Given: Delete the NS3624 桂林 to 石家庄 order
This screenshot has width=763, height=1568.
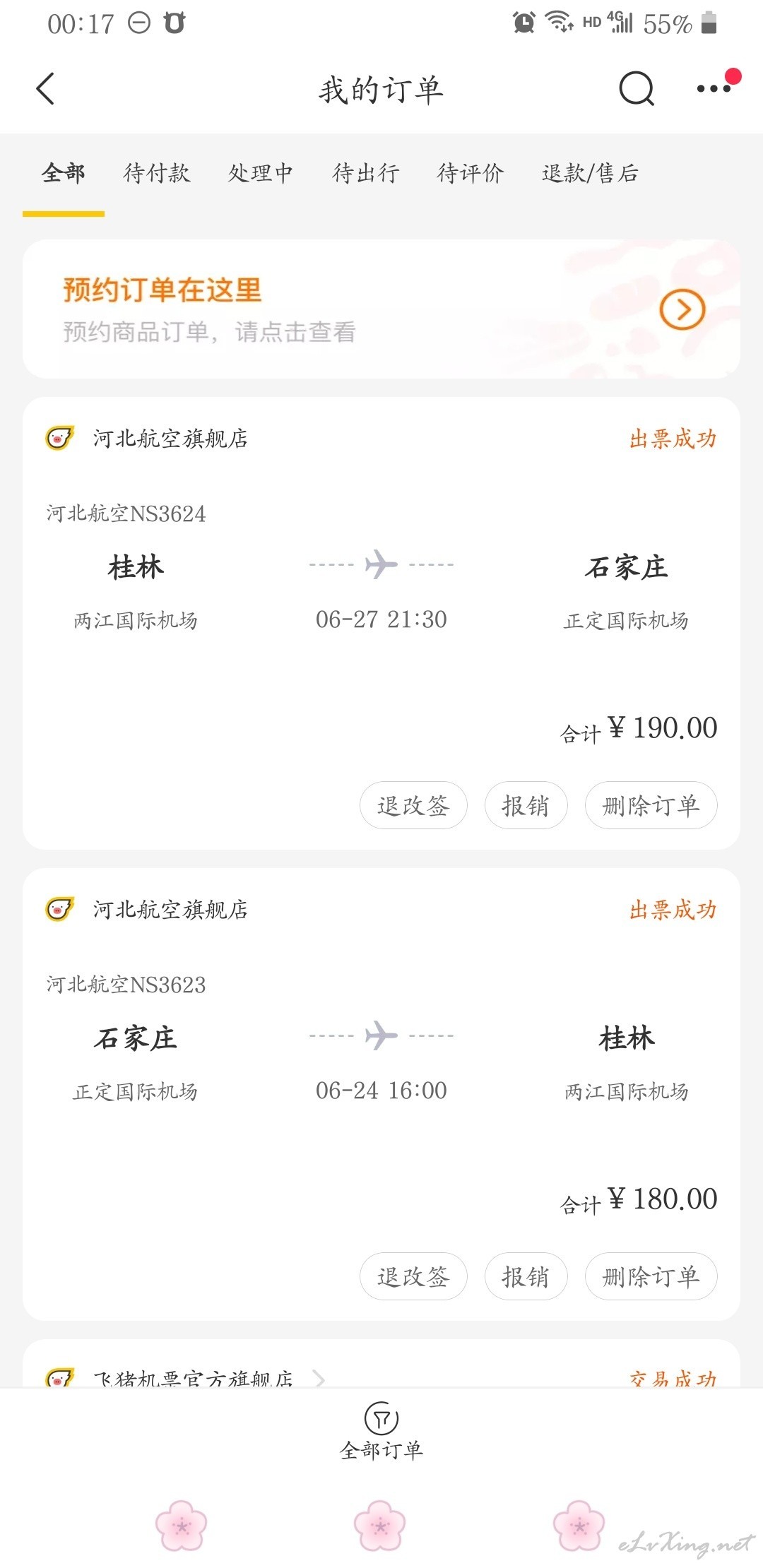Looking at the screenshot, I should 651,805.
